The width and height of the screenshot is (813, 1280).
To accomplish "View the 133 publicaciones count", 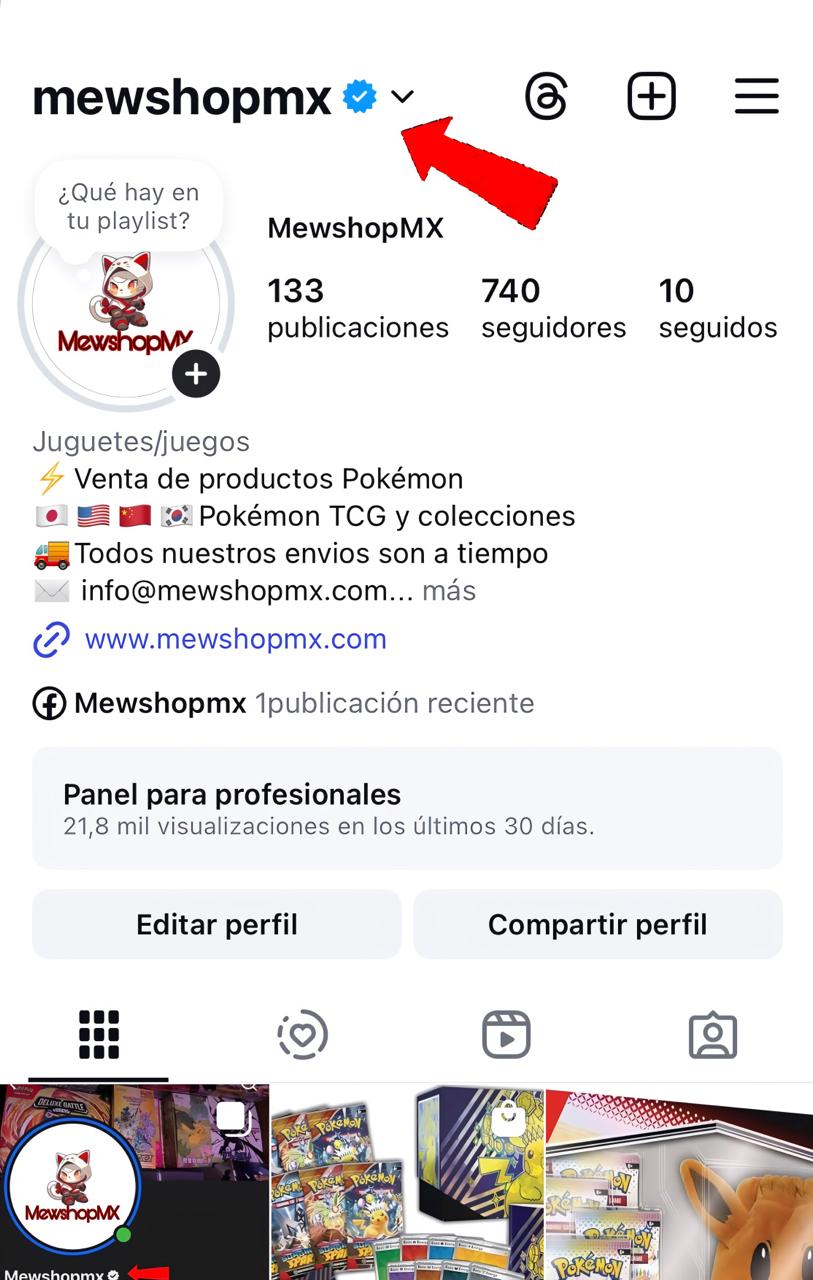I will pos(357,308).
